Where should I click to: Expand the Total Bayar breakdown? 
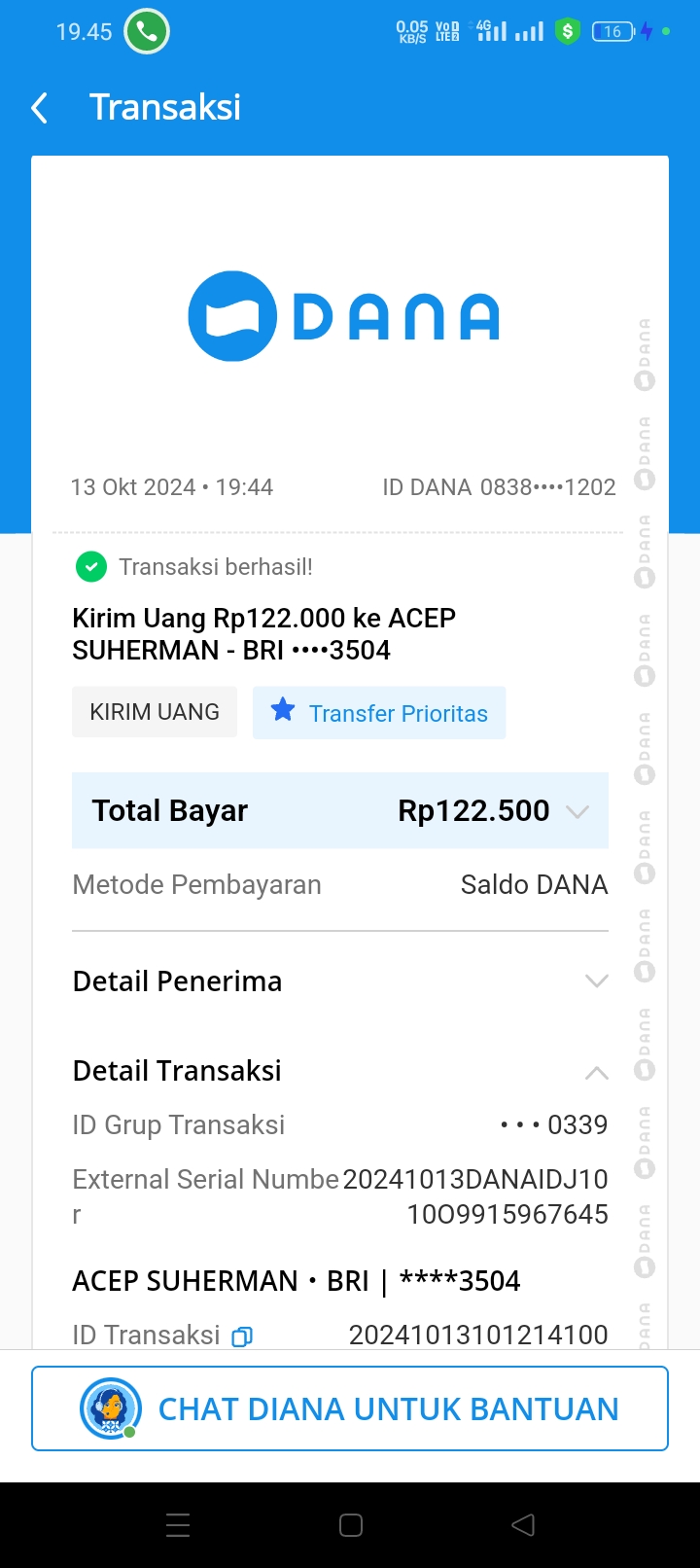(x=577, y=812)
